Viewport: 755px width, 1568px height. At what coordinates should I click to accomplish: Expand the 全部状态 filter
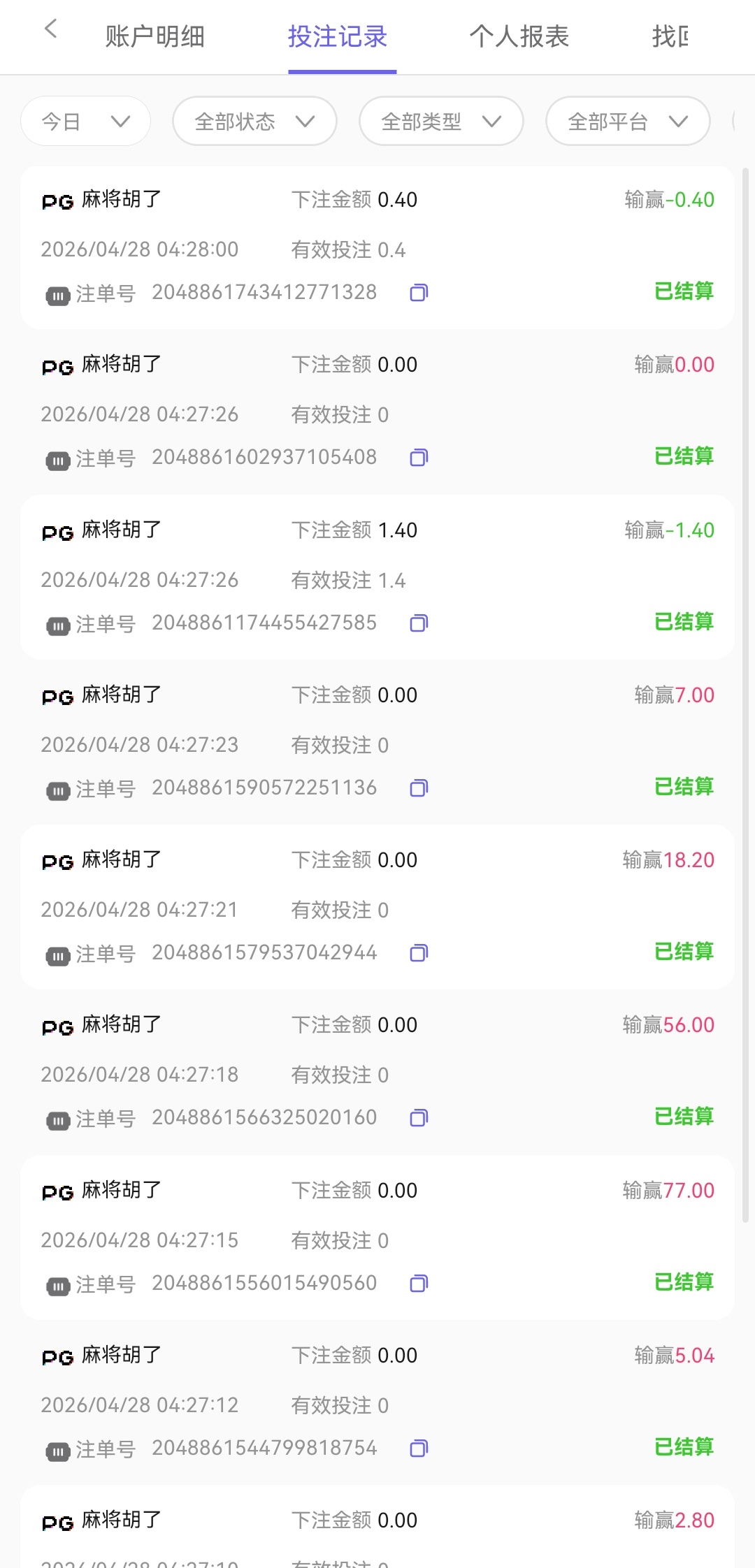(254, 122)
